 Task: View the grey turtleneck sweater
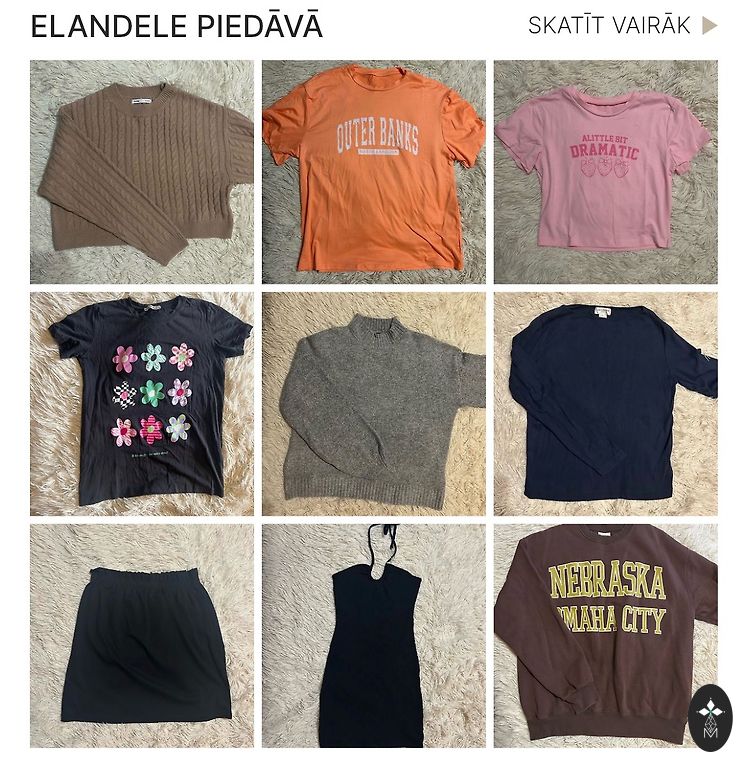coord(373,403)
